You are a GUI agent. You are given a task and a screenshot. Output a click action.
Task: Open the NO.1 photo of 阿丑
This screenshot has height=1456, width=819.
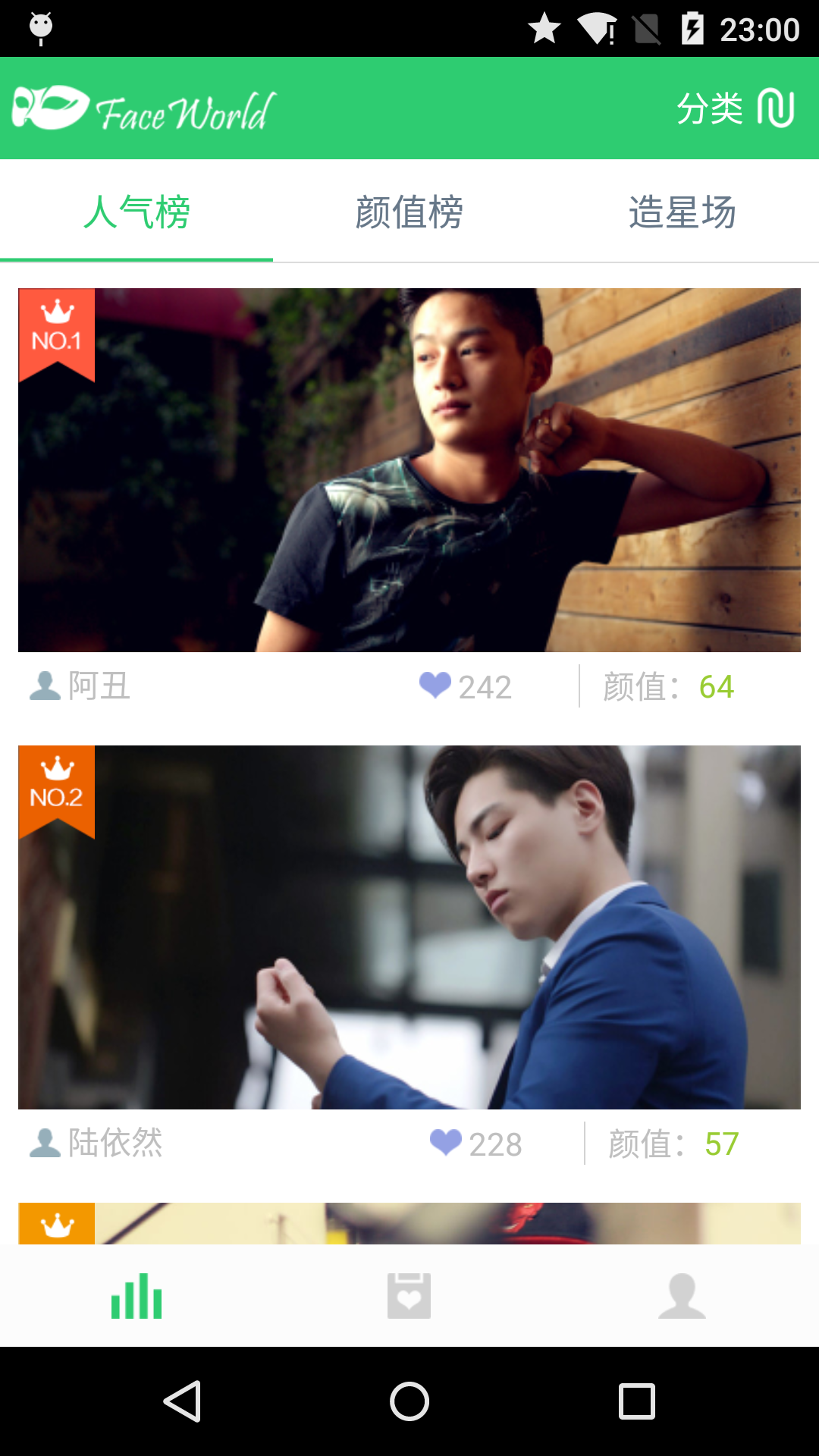(409, 470)
